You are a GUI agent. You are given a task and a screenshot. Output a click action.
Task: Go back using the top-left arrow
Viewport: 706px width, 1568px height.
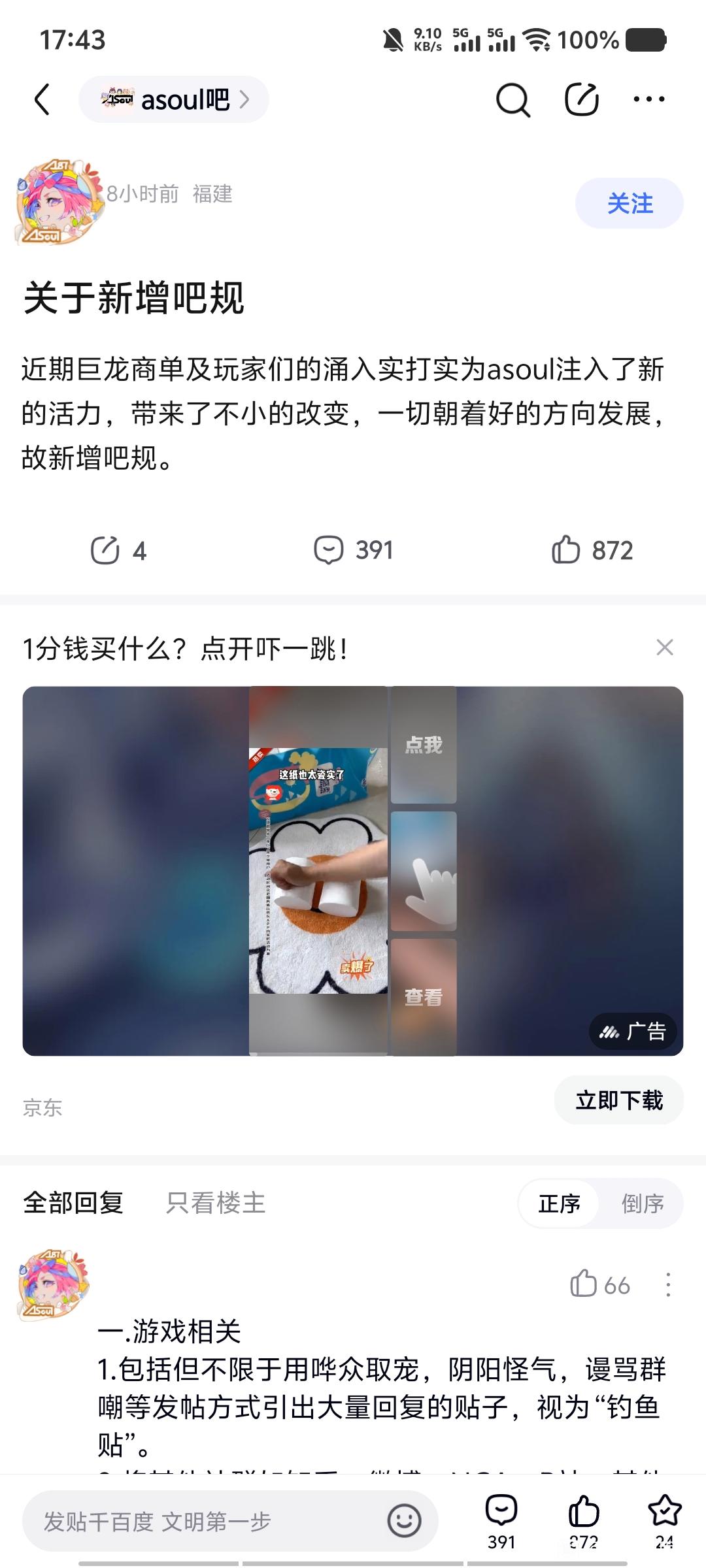coord(42,99)
